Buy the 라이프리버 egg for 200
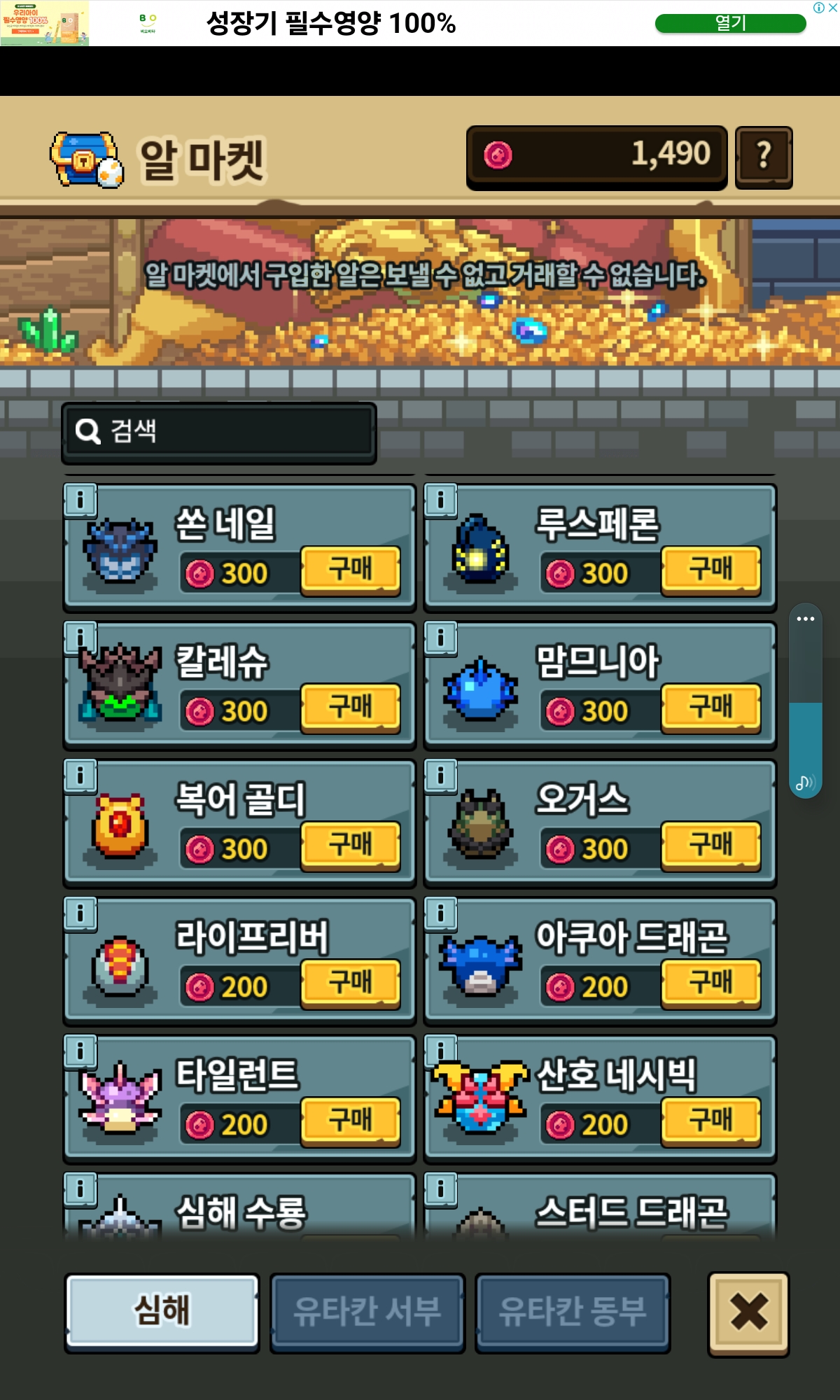840x1400 pixels. [x=351, y=984]
